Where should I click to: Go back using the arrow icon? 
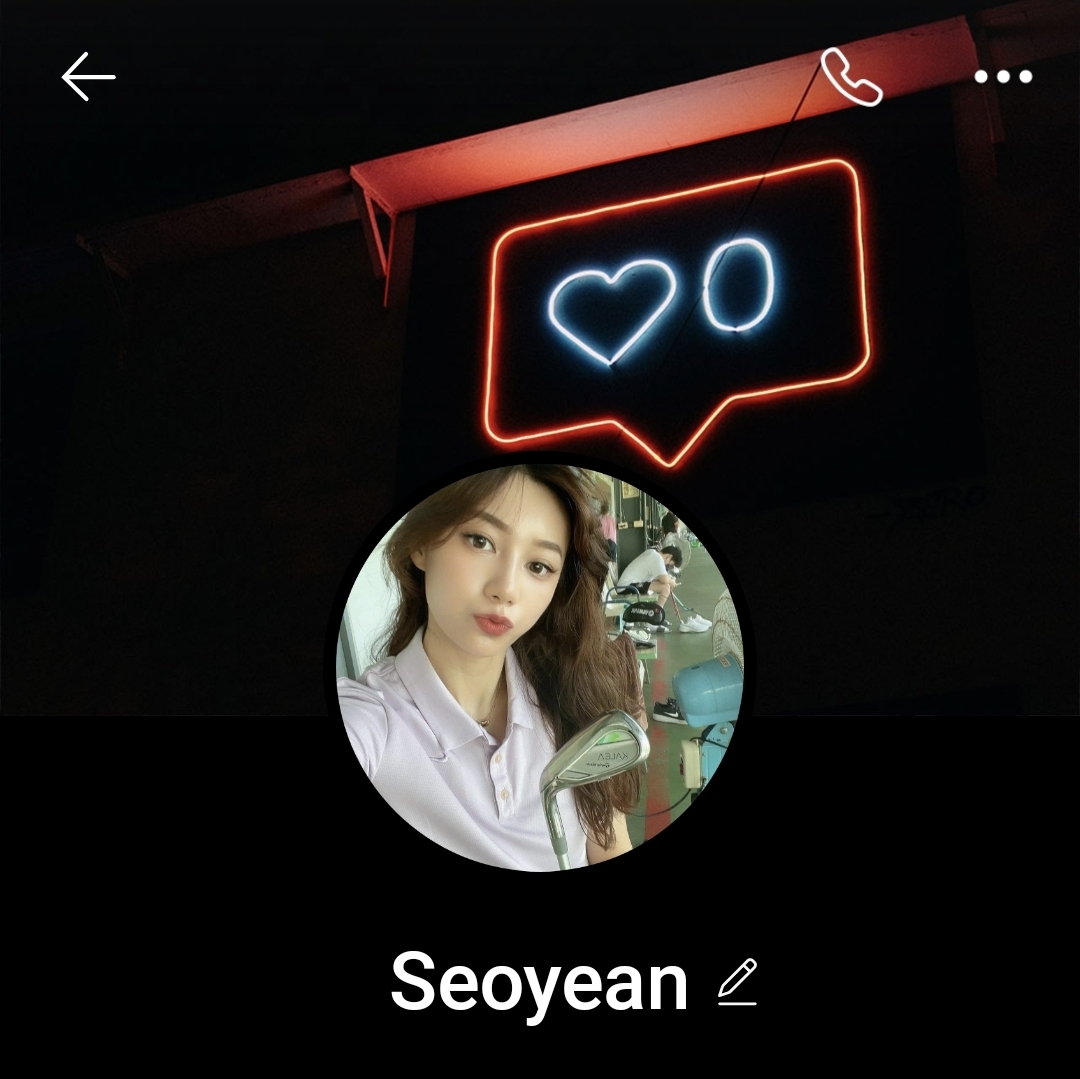88,77
